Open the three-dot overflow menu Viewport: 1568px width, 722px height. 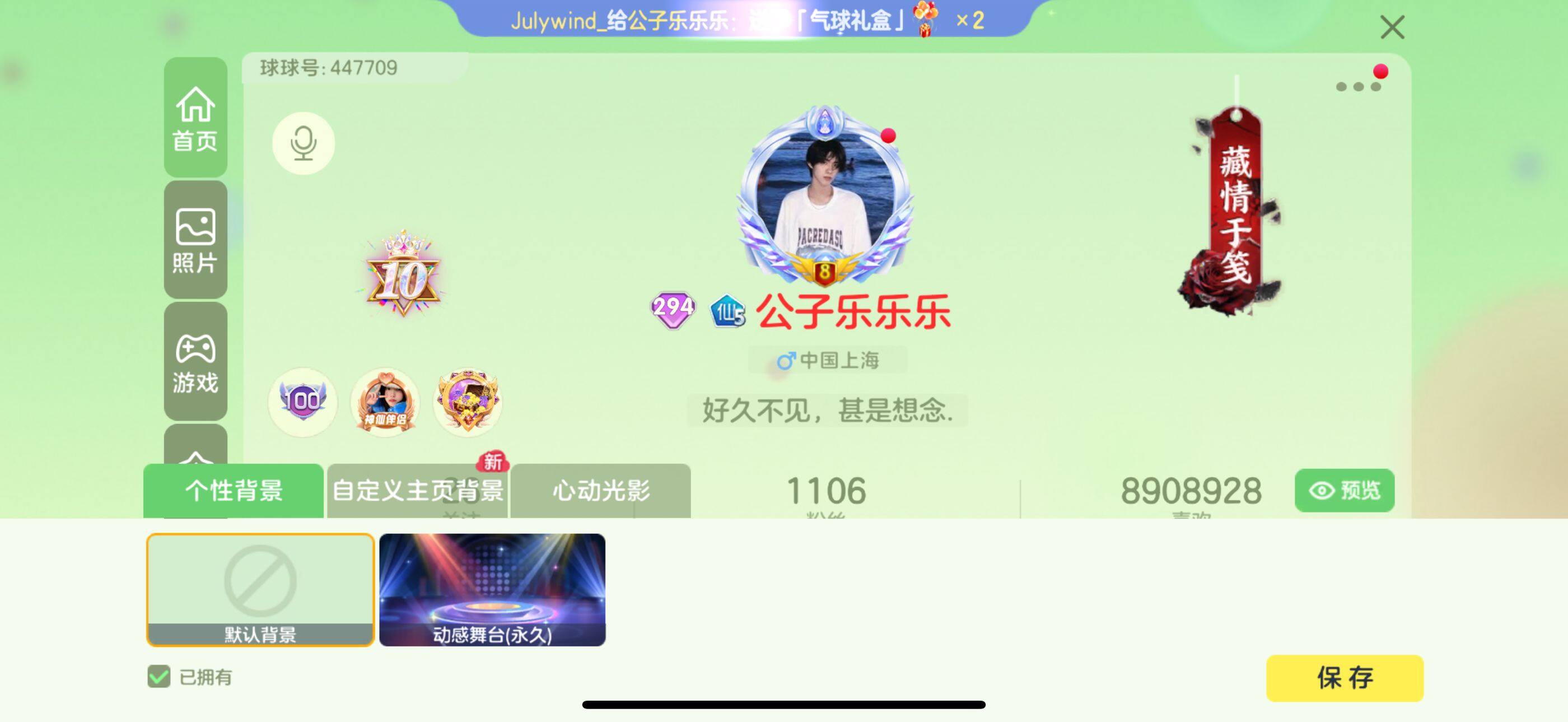click(x=1357, y=86)
